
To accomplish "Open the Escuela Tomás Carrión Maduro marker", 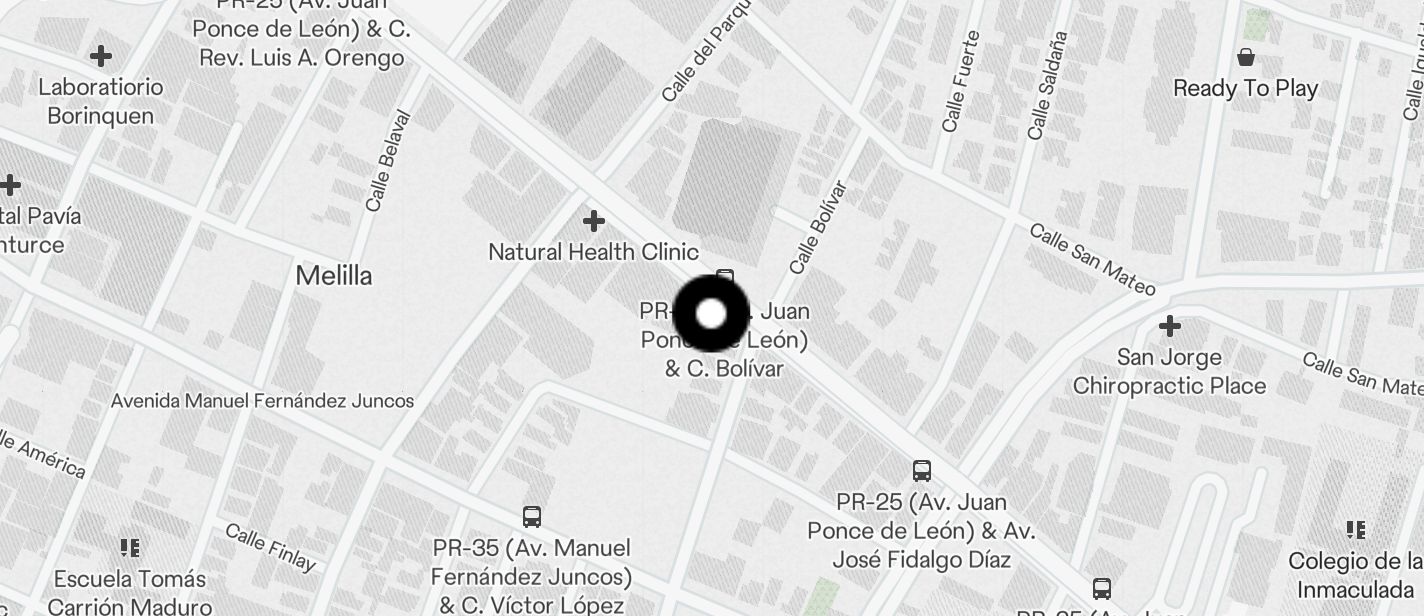I will [129, 547].
